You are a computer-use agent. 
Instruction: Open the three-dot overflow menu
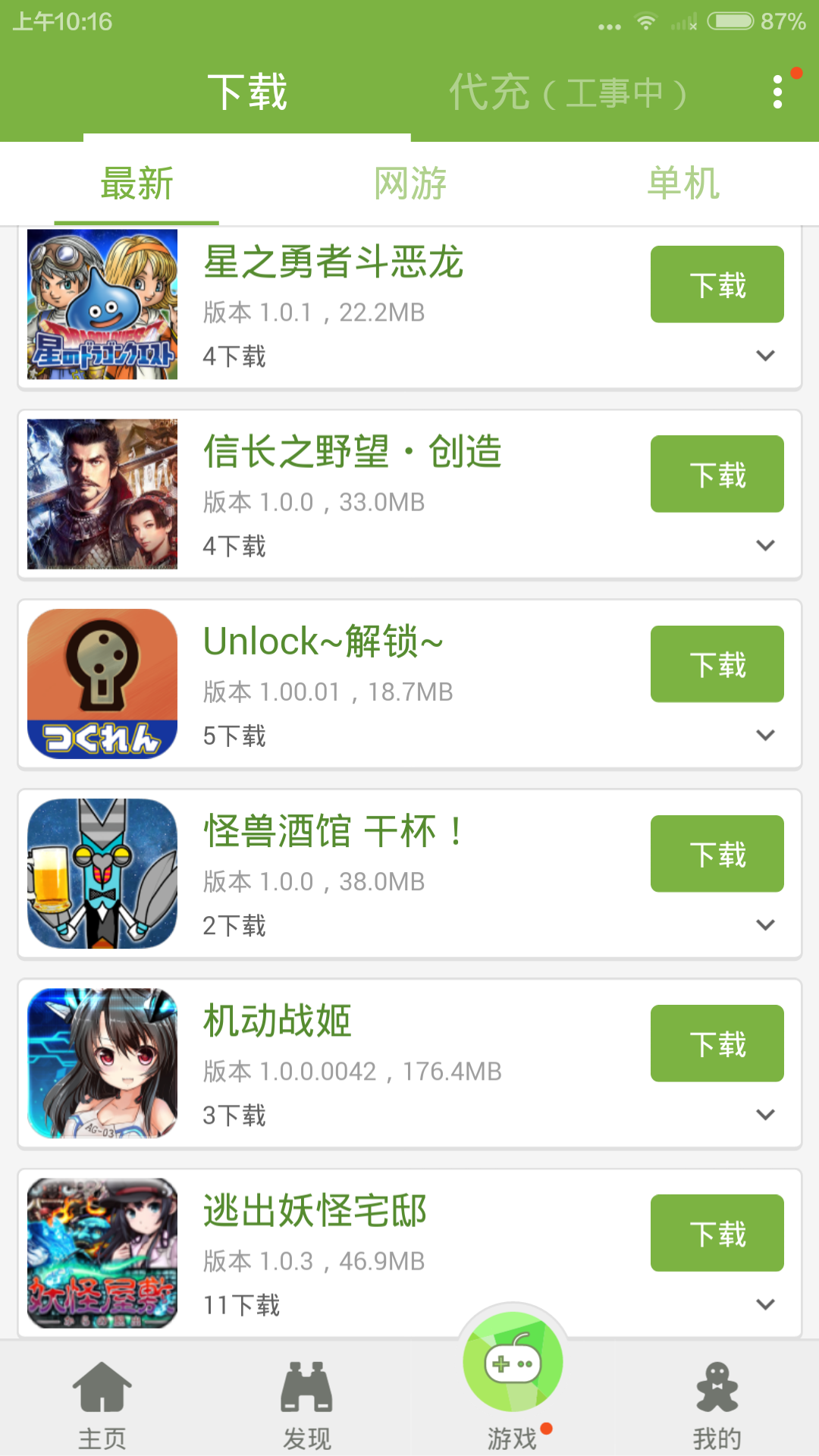777,92
